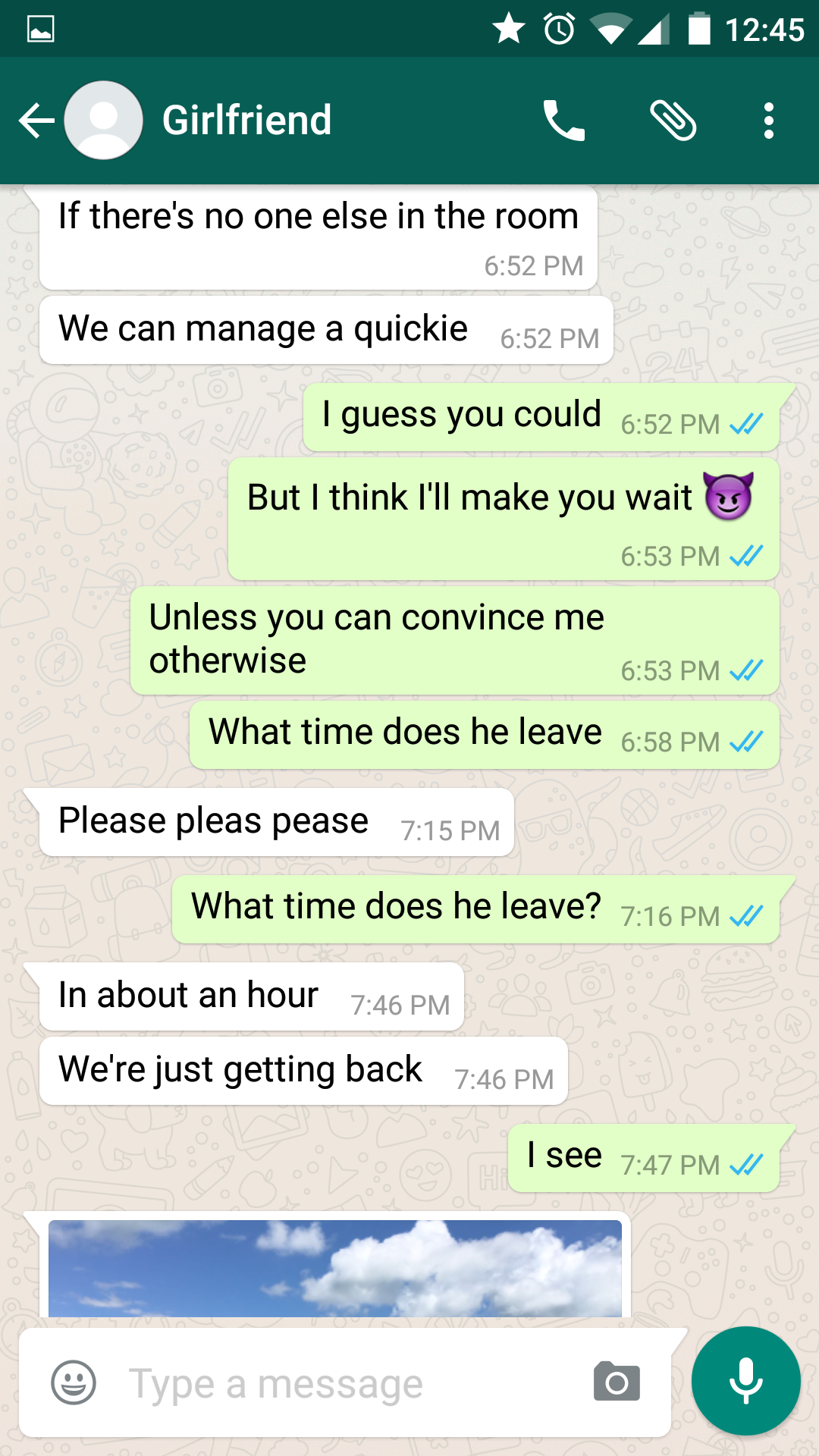Go back to the chat list
Screen dimensions: 819x1456
point(36,121)
